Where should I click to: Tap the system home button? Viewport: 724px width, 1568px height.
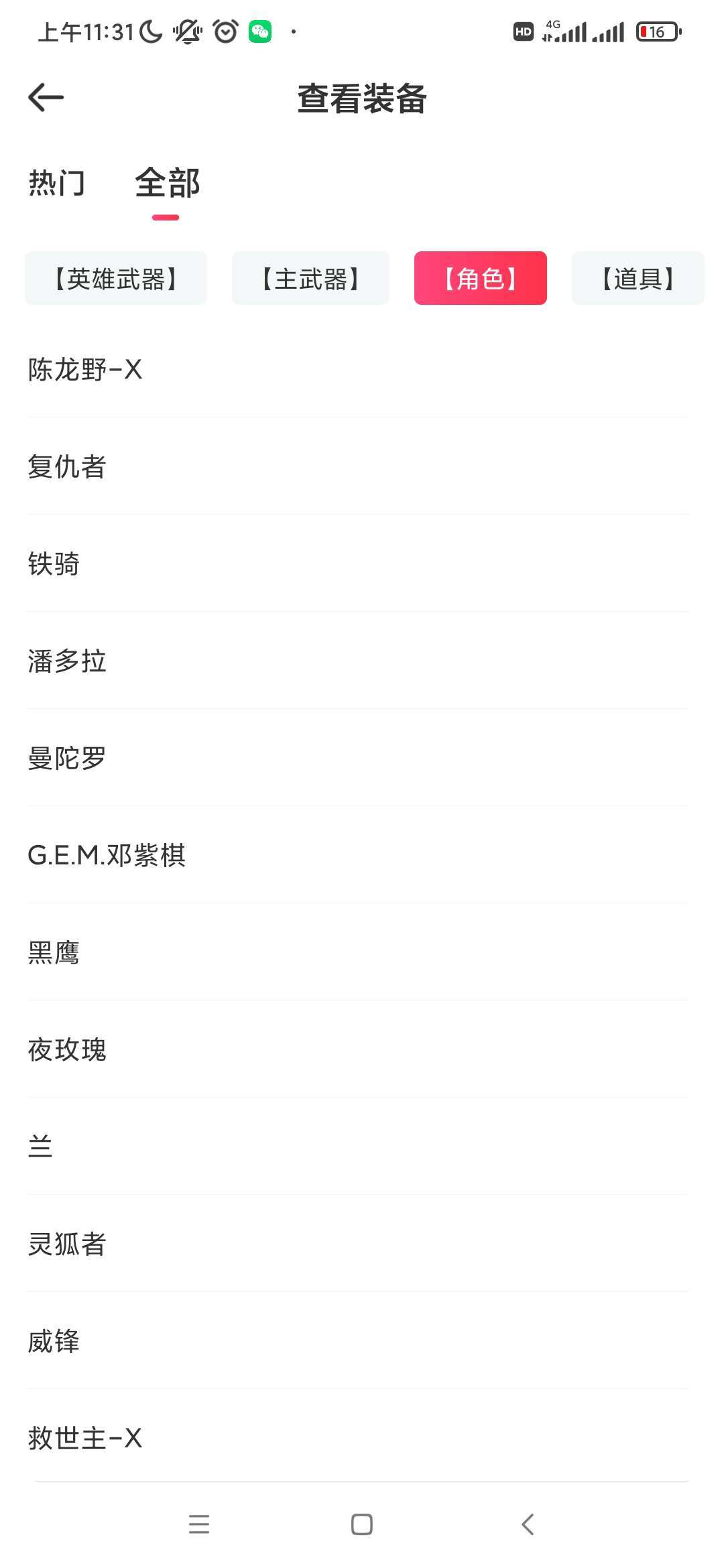pos(362,1524)
